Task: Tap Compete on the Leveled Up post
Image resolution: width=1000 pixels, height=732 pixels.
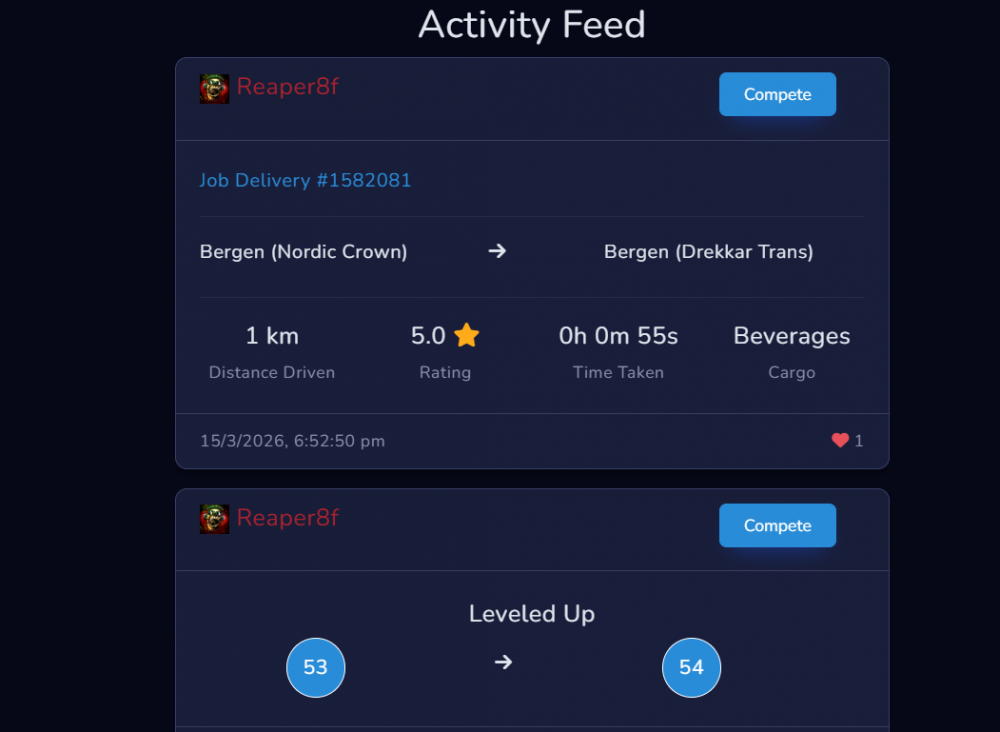Action: tap(777, 525)
